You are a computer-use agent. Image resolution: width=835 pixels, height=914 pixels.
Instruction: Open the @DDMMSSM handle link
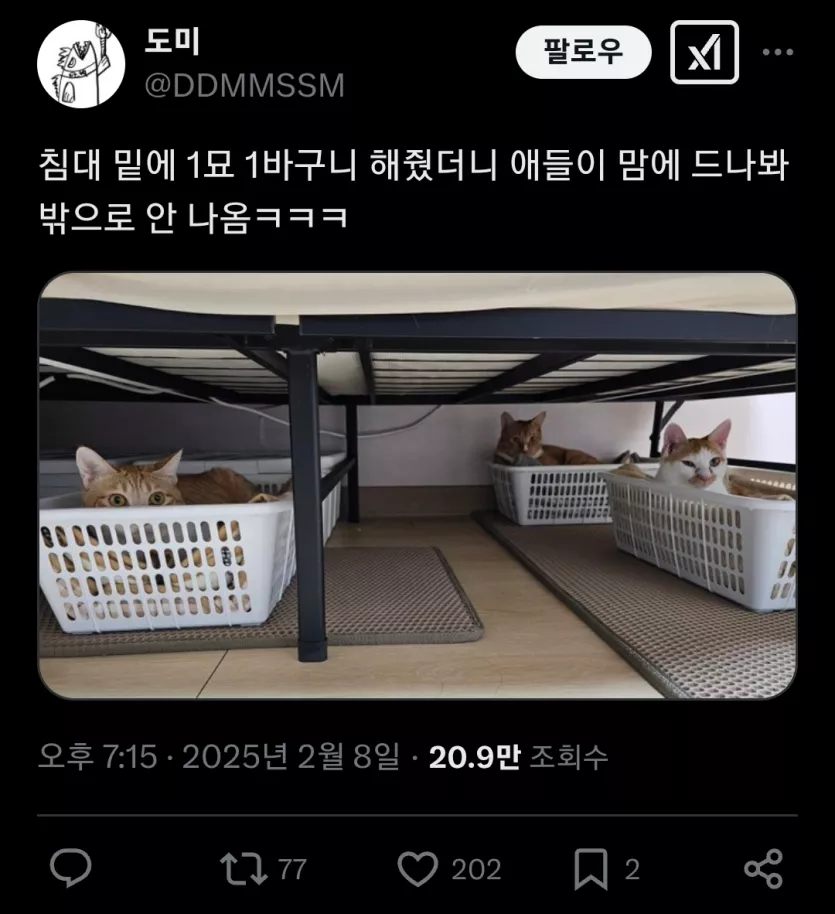tap(245, 86)
